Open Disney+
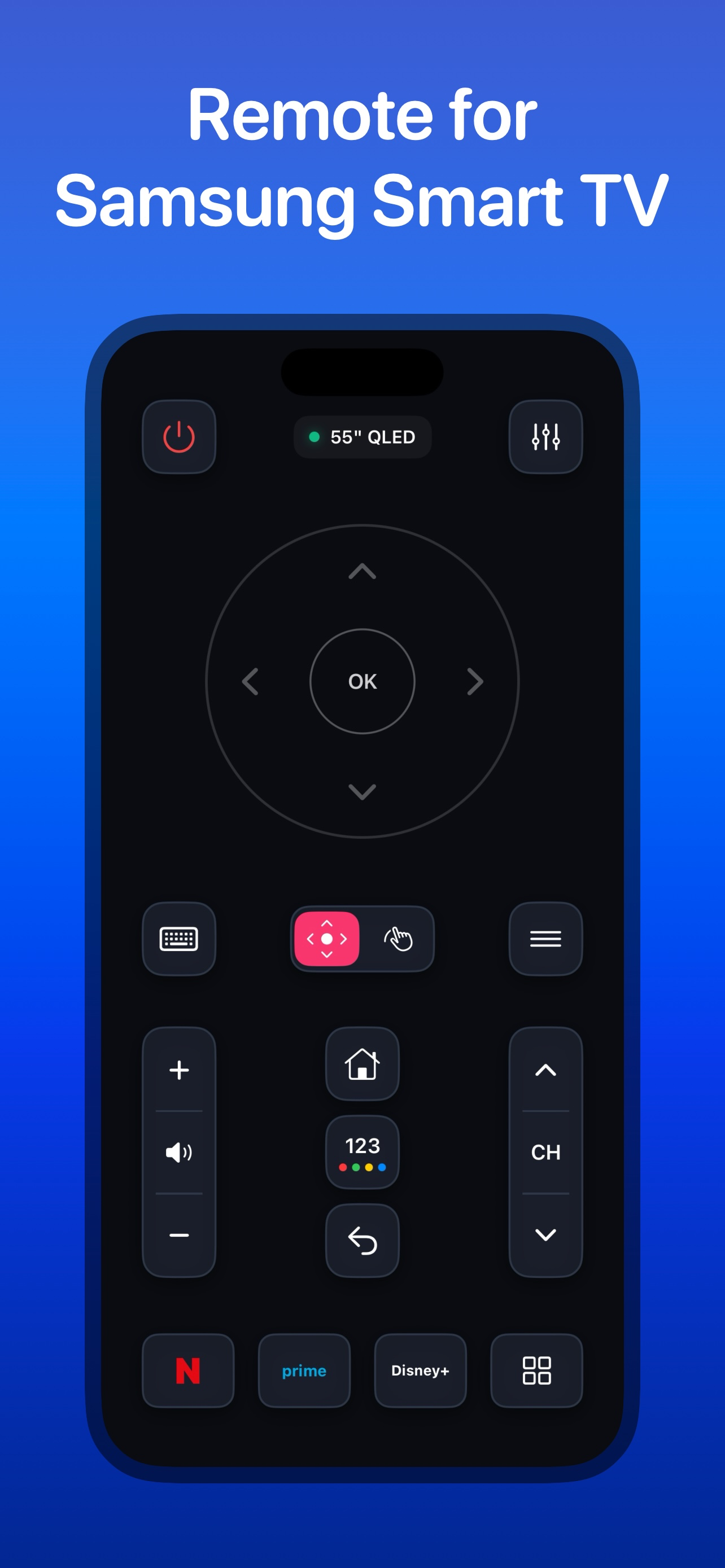725x1568 pixels. pyautogui.click(x=420, y=1370)
